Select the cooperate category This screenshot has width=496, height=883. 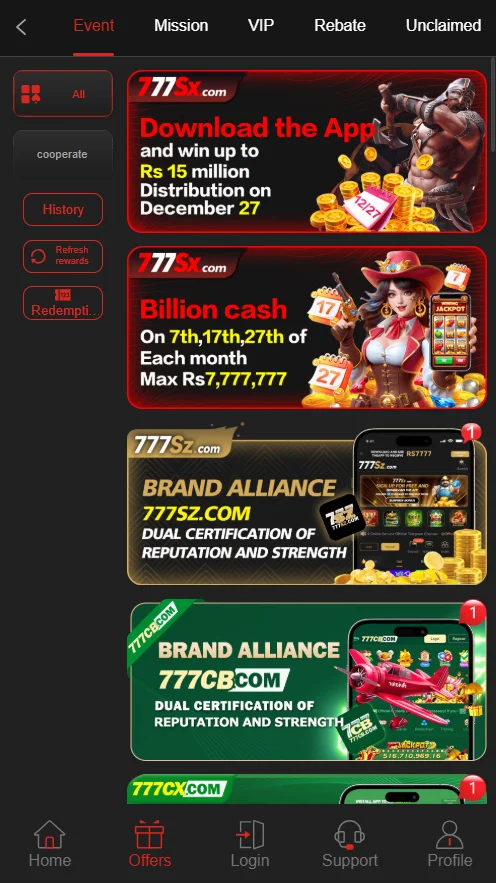click(63, 154)
